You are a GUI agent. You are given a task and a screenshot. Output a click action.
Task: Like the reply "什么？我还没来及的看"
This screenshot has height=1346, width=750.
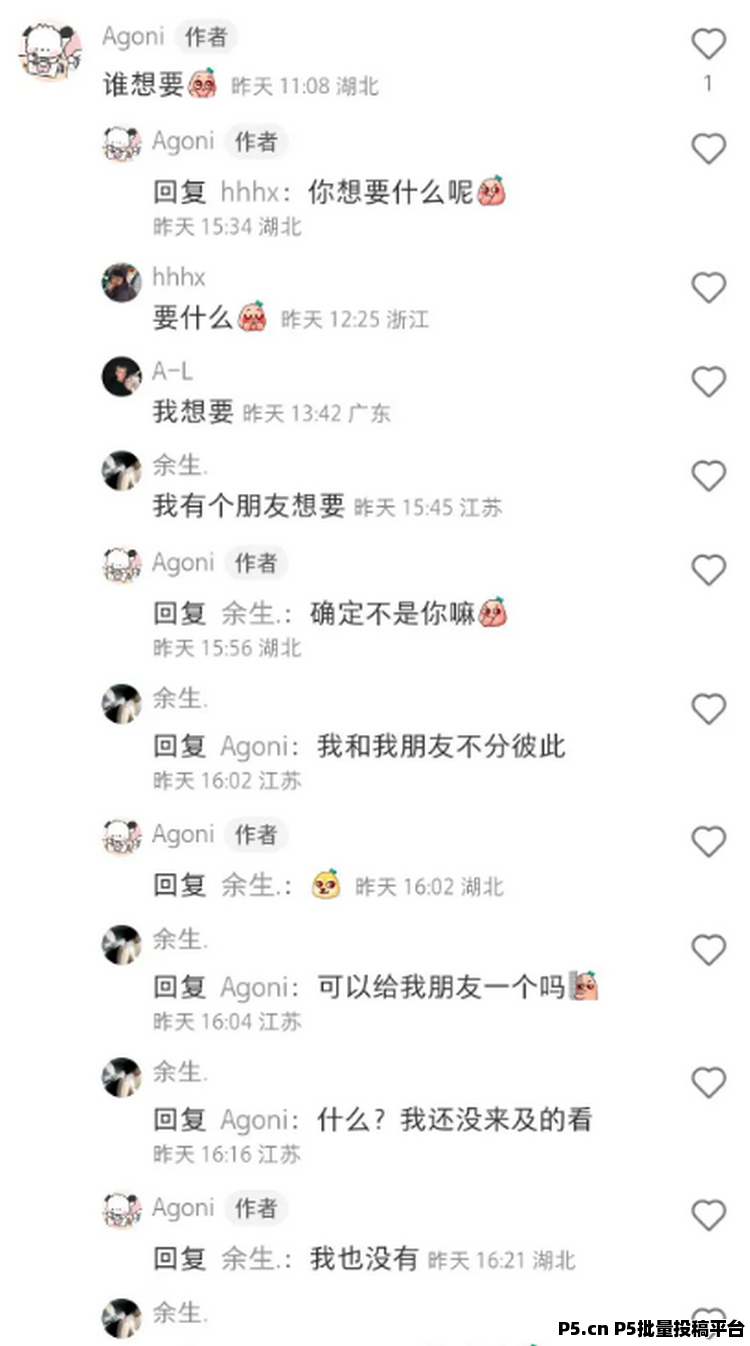[708, 1082]
